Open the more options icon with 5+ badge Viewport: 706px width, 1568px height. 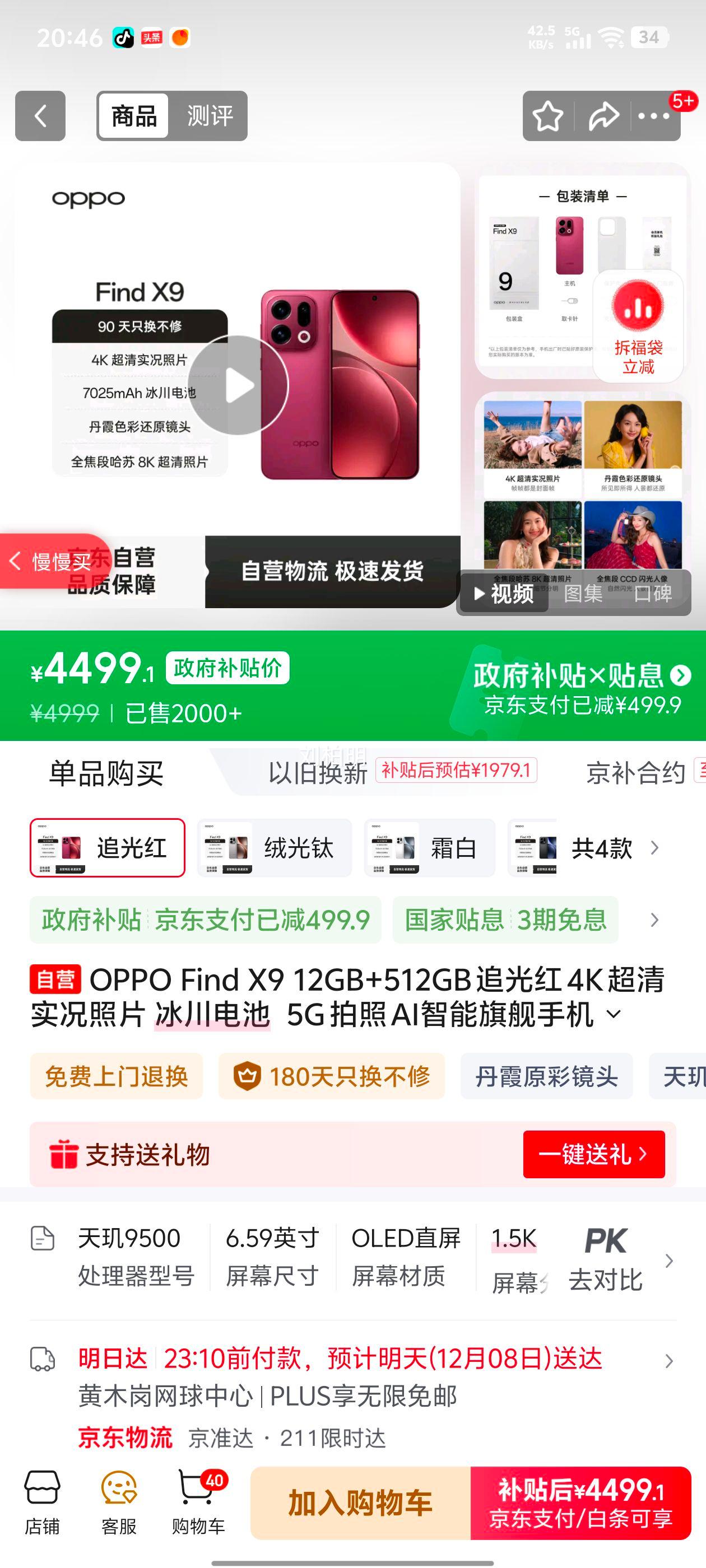coord(653,115)
